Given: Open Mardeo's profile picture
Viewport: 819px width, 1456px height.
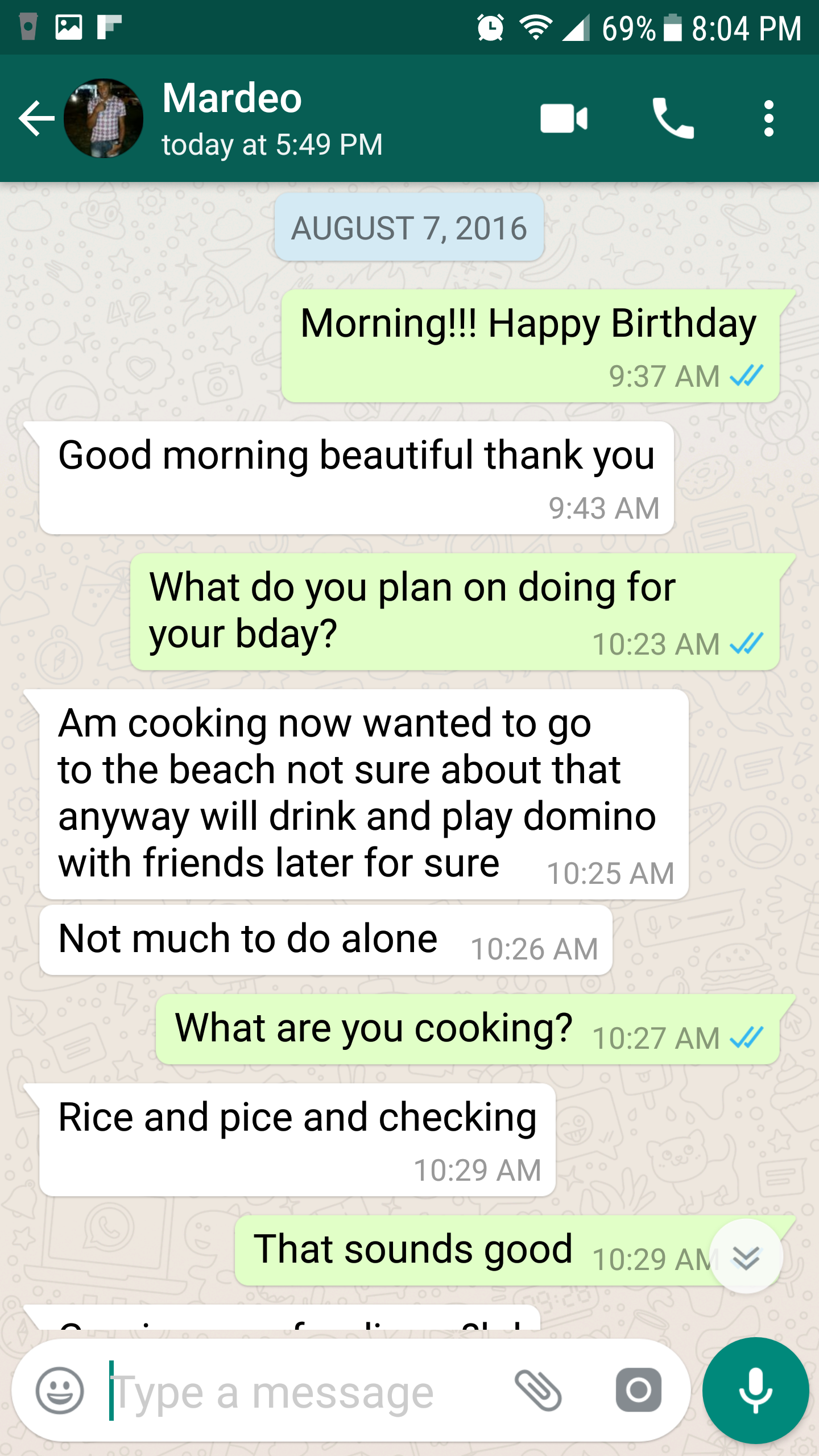Looking at the screenshot, I should coord(103,118).
